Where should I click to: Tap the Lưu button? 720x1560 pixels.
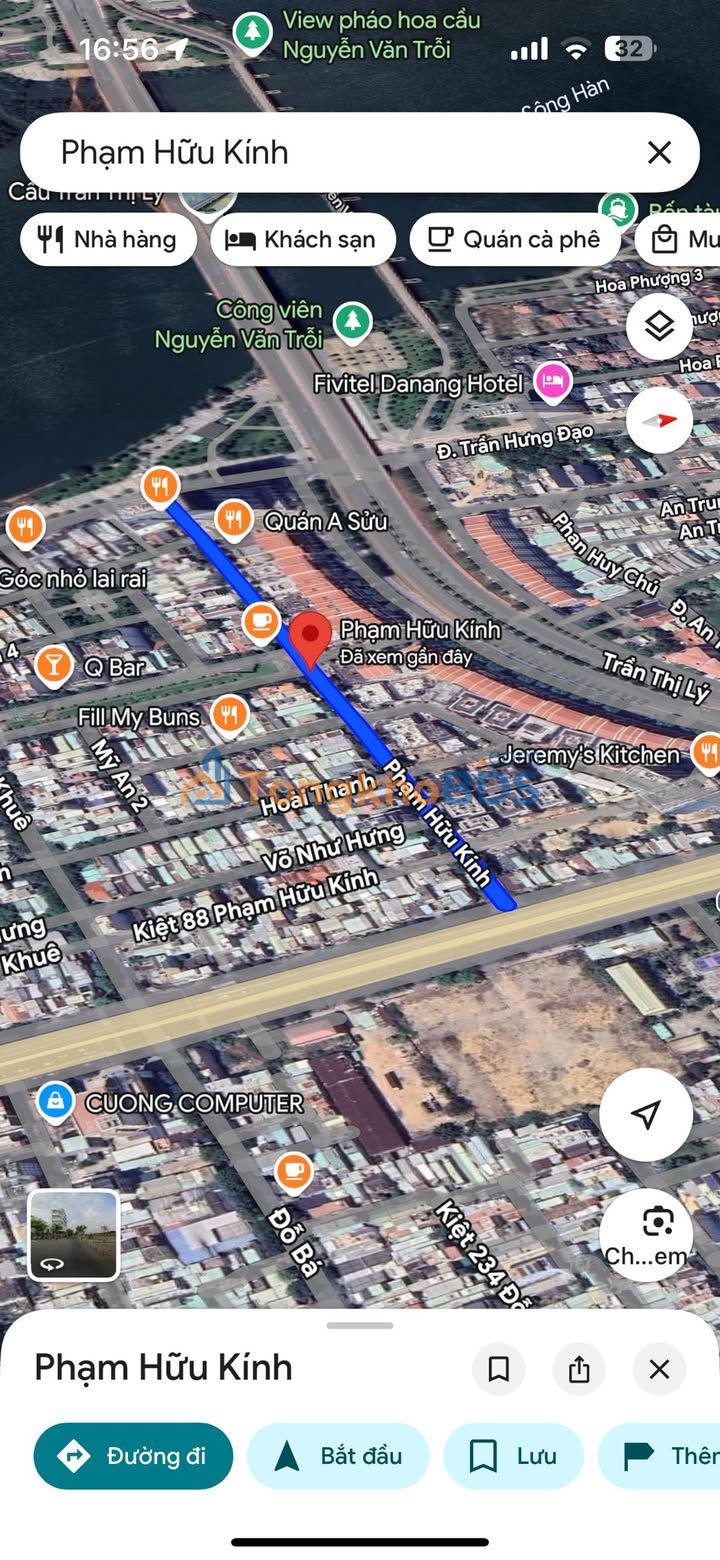click(513, 1456)
